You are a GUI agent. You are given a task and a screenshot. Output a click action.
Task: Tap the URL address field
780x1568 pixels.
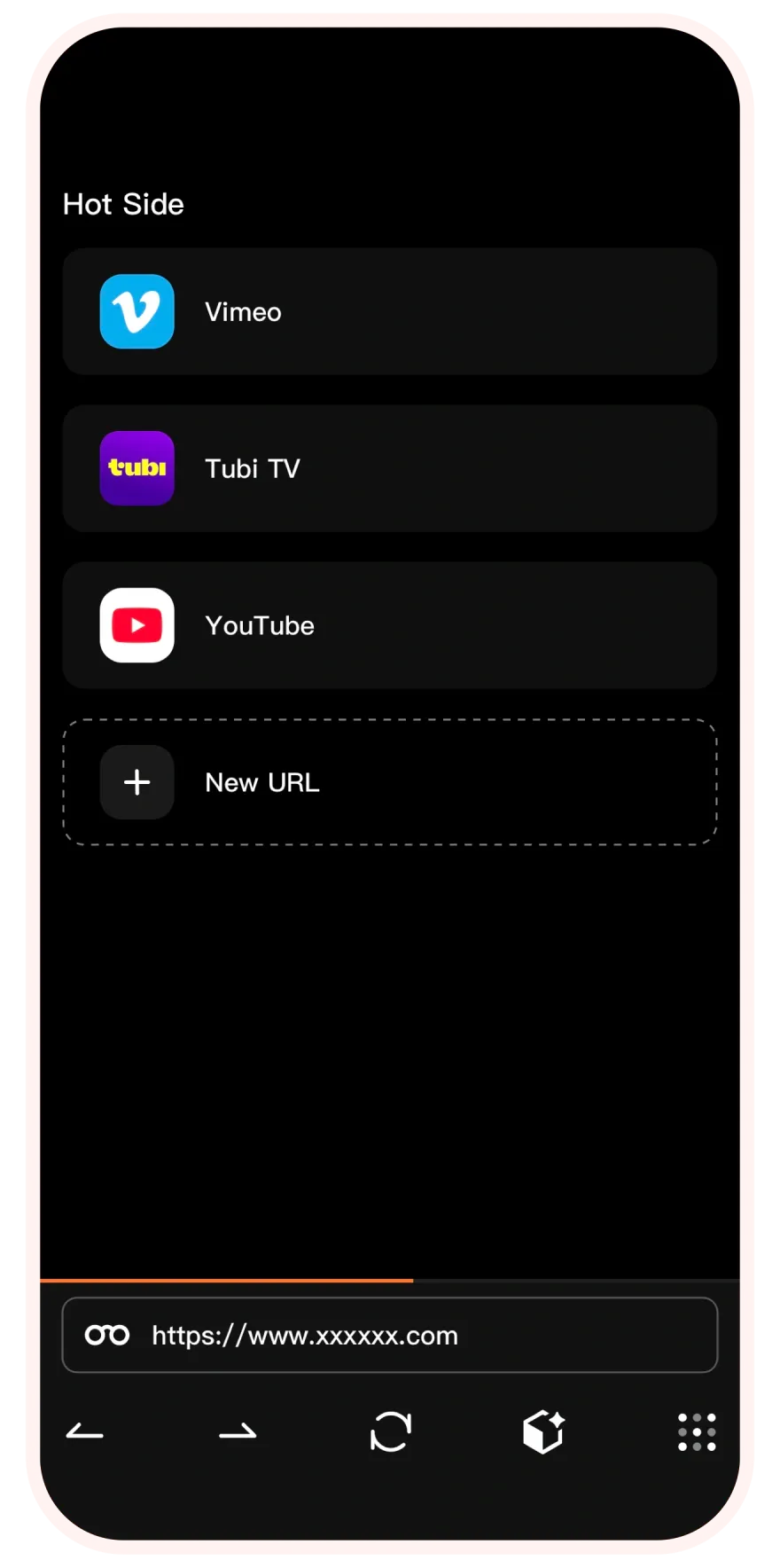(x=389, y=1335)
